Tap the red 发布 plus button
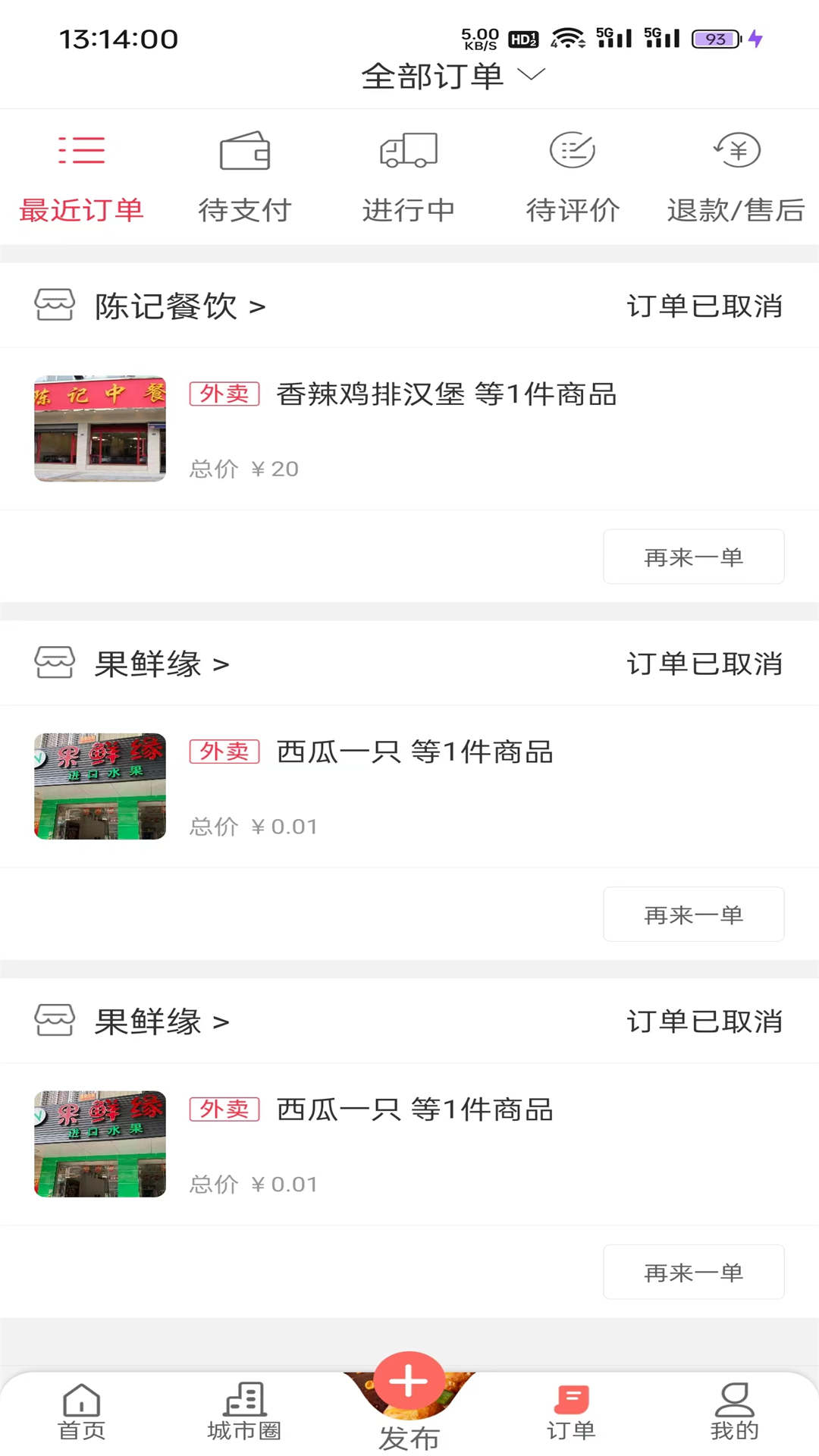 (409, 1382)
